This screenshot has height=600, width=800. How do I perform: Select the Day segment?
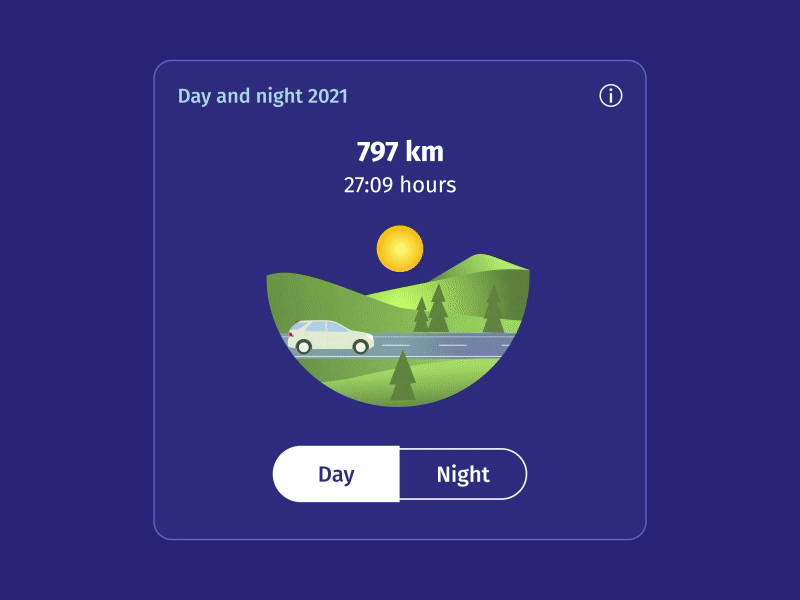tap(336, 474)
